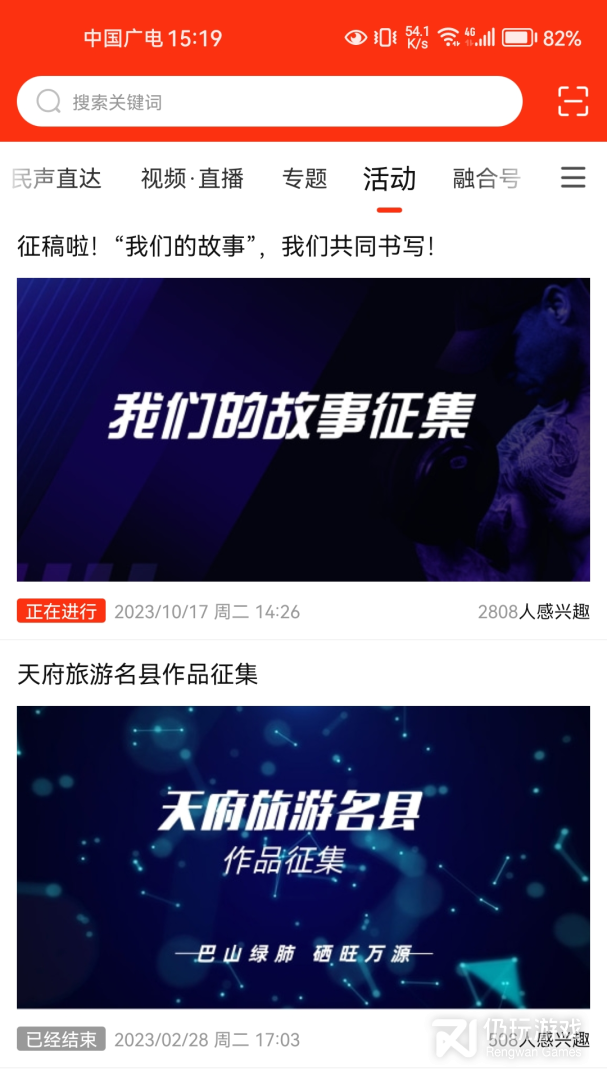Switch to the 视频·直播 tab
This screenshot has width=607, height=1080.
pyautogui.click(x=192, y=179)
